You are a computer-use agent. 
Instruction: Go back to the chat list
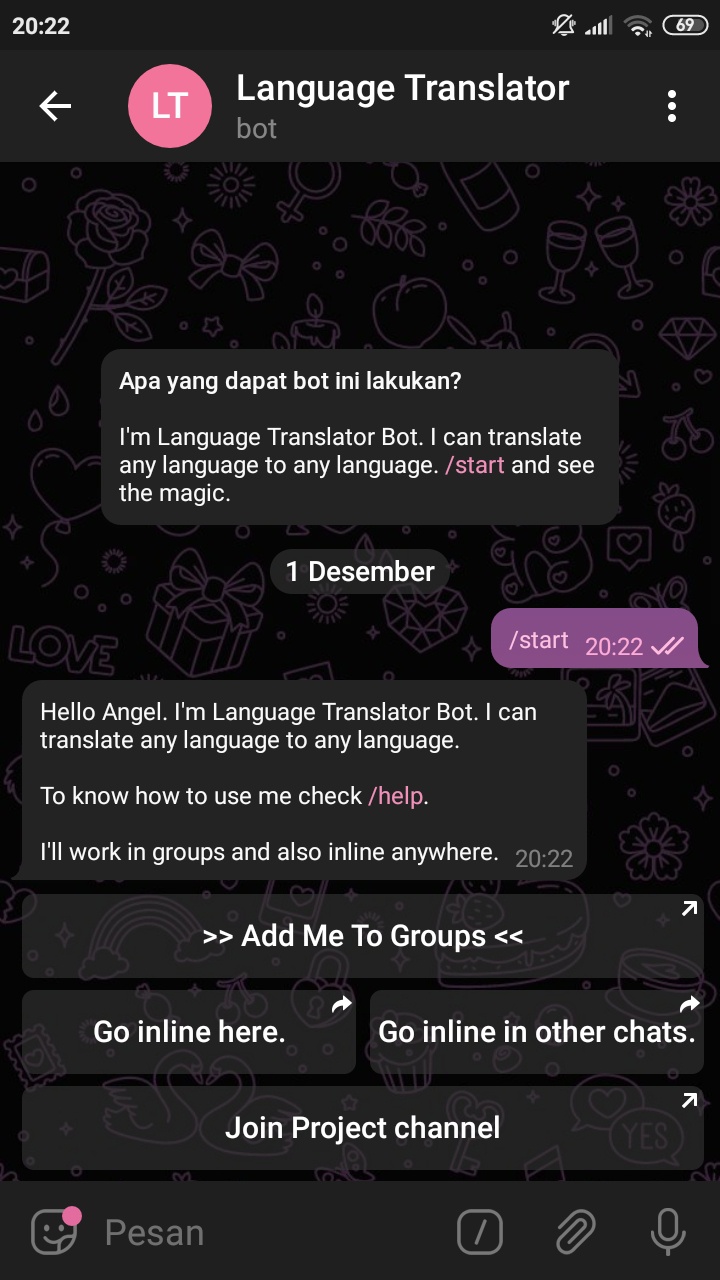pos(55,106)
